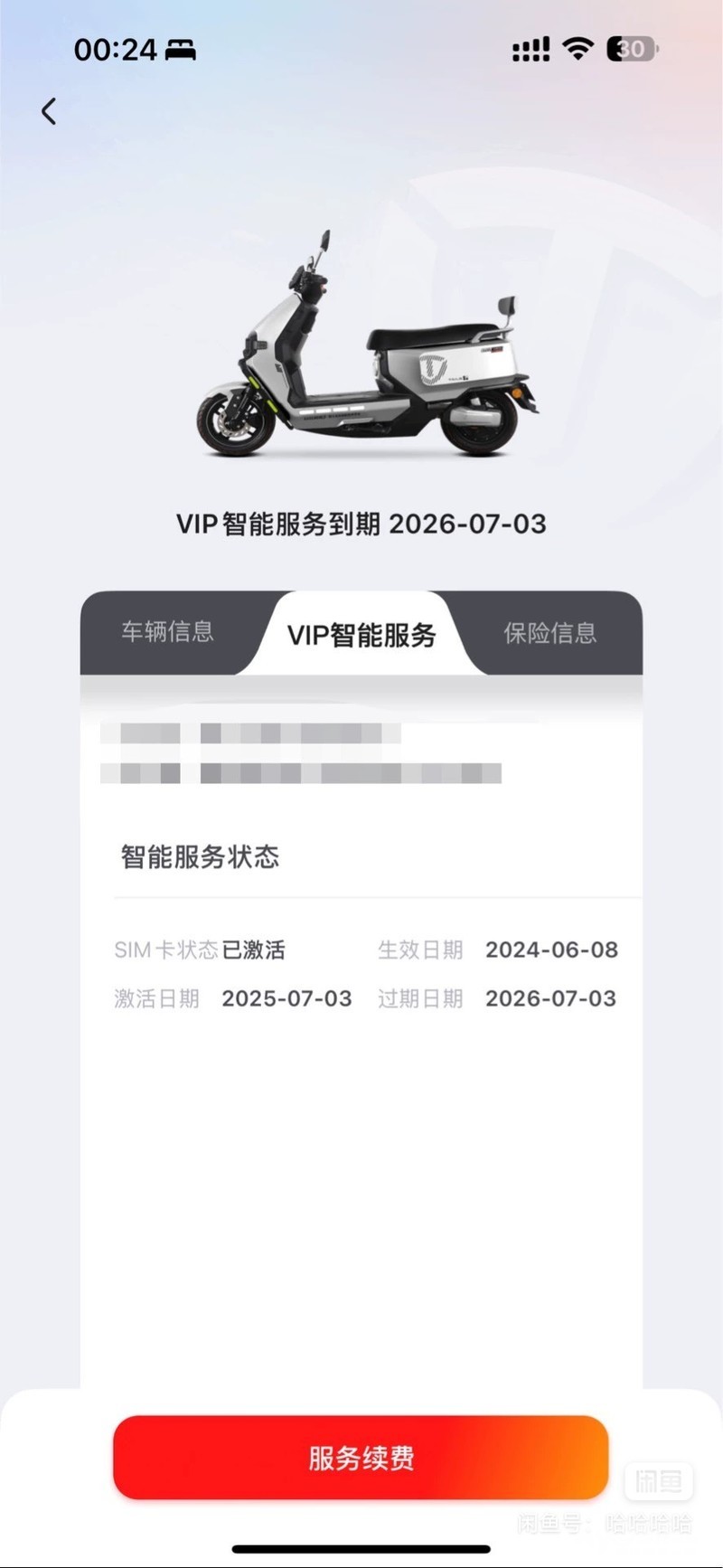Tap the 服务续费 renewal button
The width and height of the screenshot is (723, 1568).
point(361,1458)
